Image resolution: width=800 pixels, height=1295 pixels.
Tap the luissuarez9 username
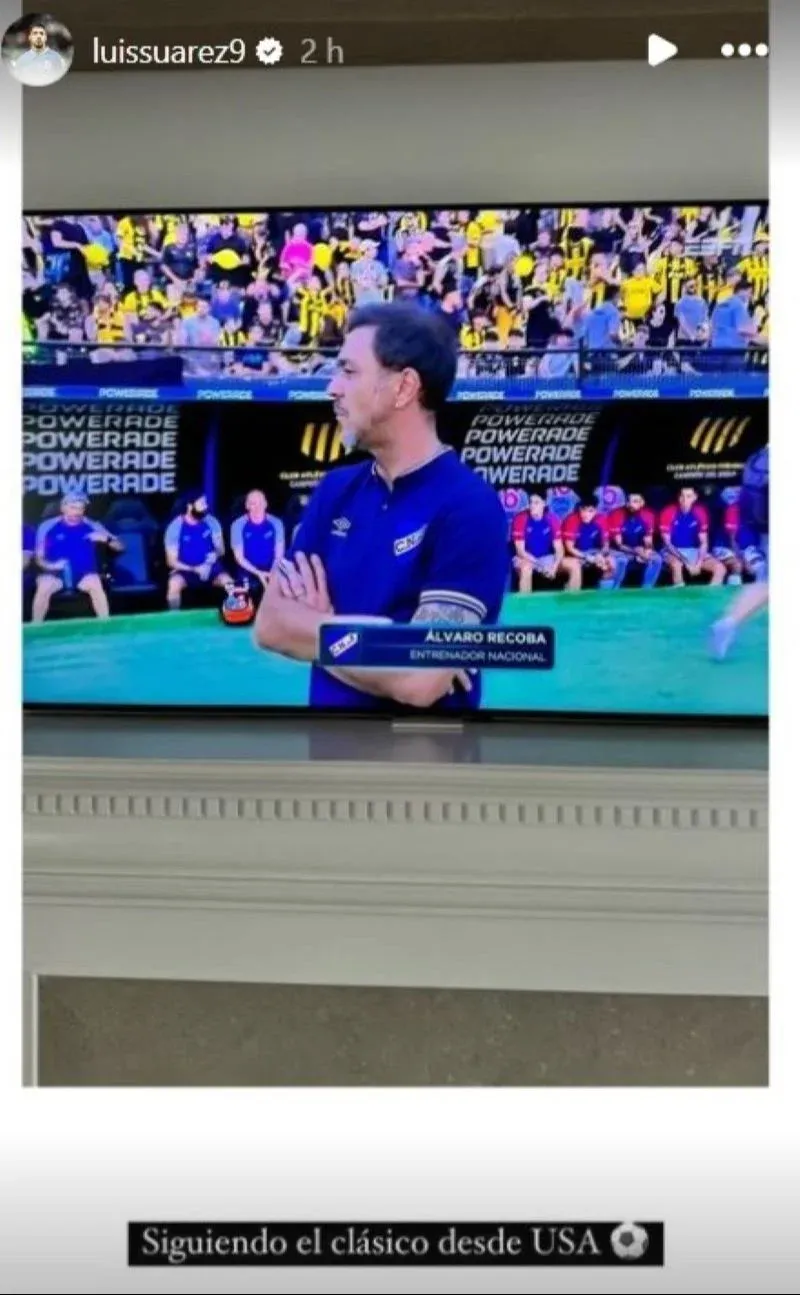[x=168, y=51]
